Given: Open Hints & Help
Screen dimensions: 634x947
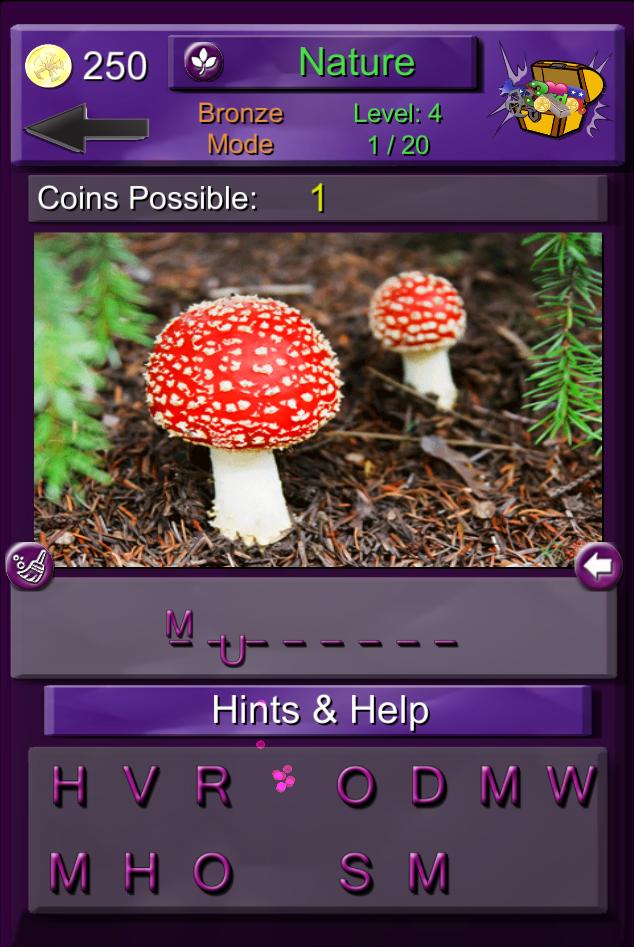Looking at the screenshot, I should [318, 711].
